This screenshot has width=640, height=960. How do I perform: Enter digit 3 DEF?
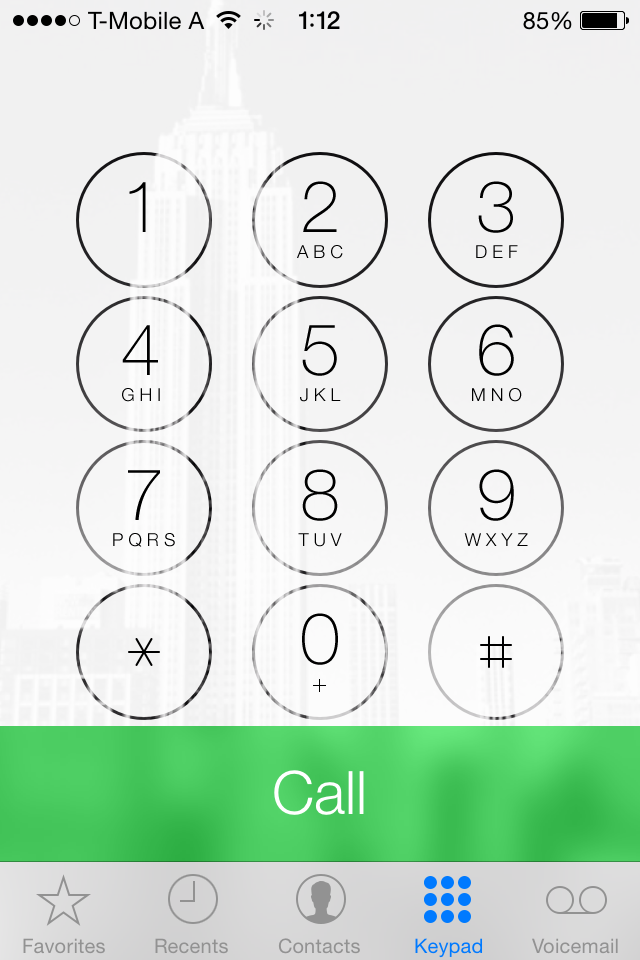coord(496,220)
